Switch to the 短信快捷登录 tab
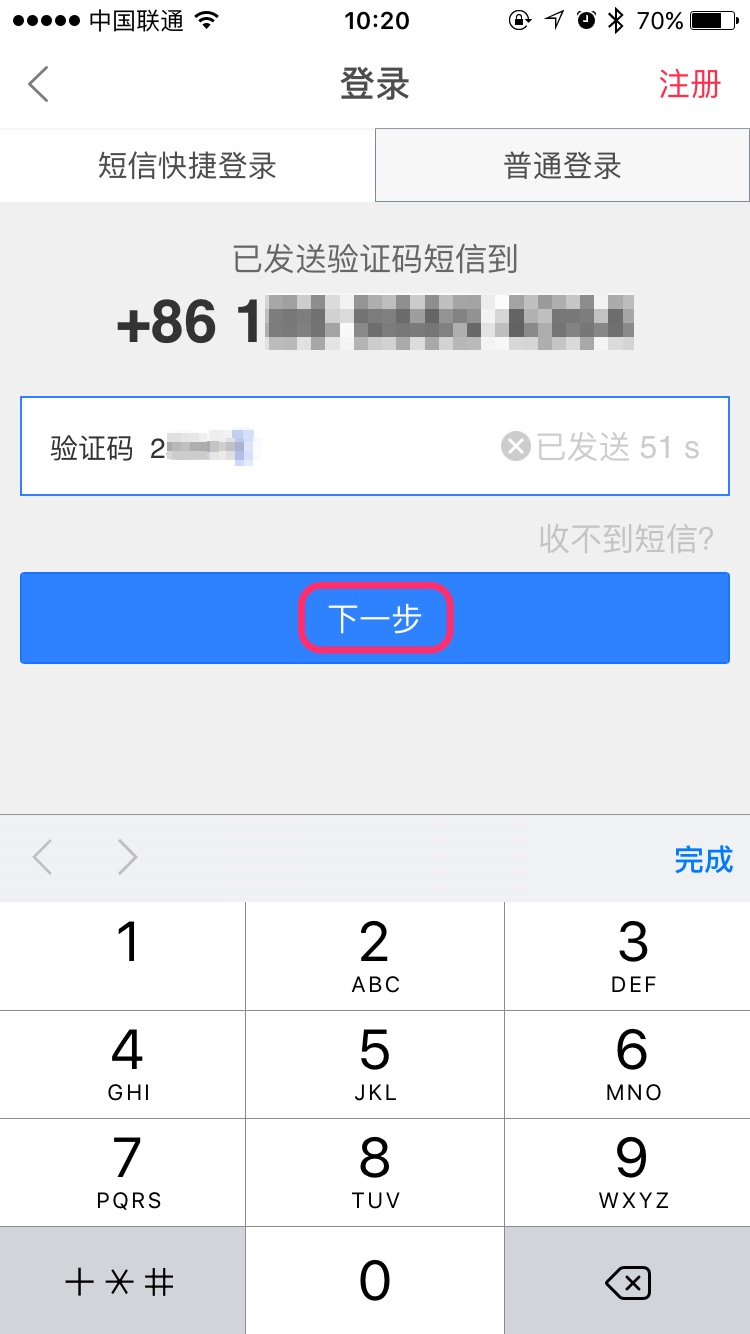 pyautogui.click(x=187, y=165)
